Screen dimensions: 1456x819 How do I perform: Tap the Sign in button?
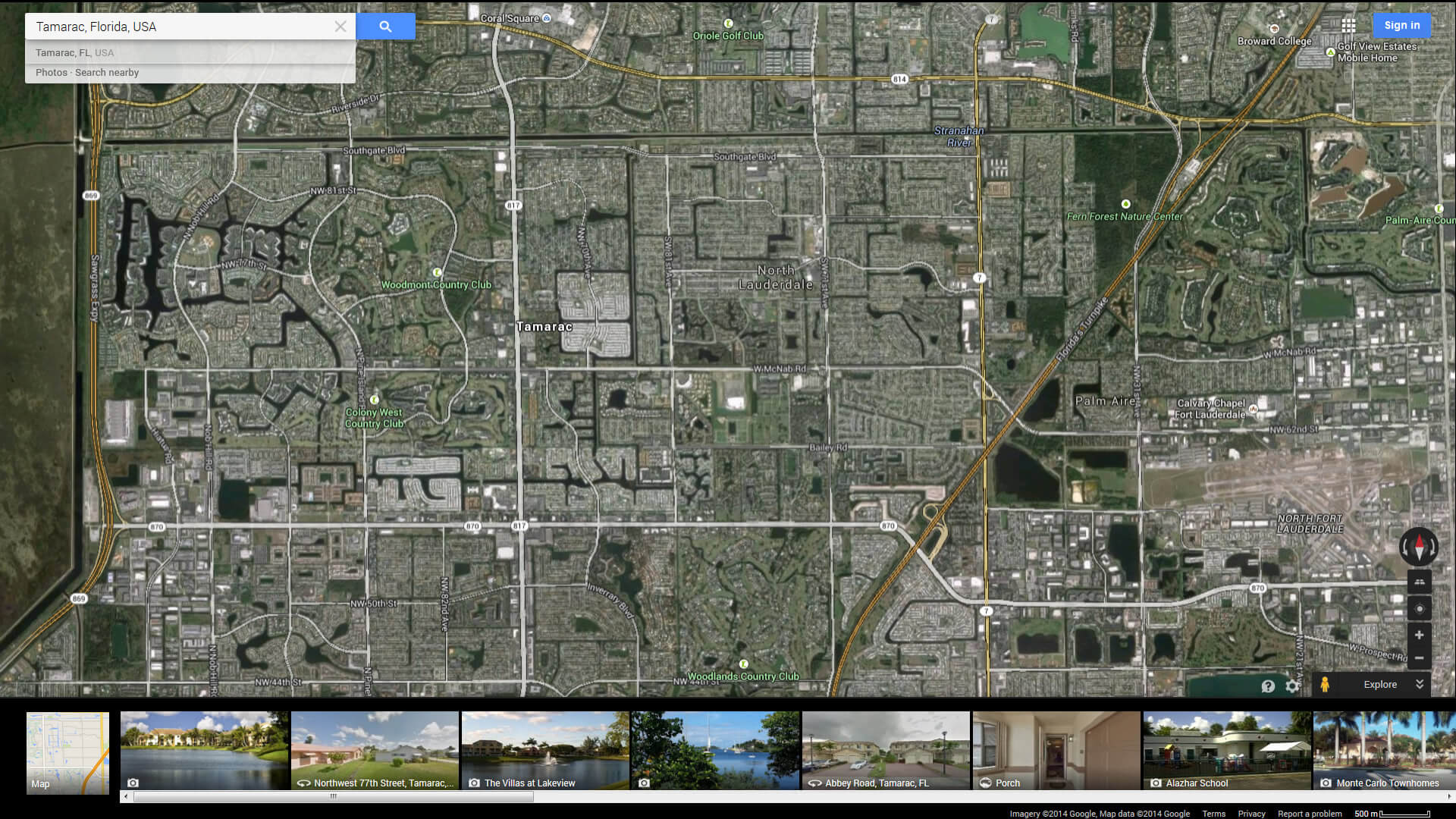pos(1401,25)
